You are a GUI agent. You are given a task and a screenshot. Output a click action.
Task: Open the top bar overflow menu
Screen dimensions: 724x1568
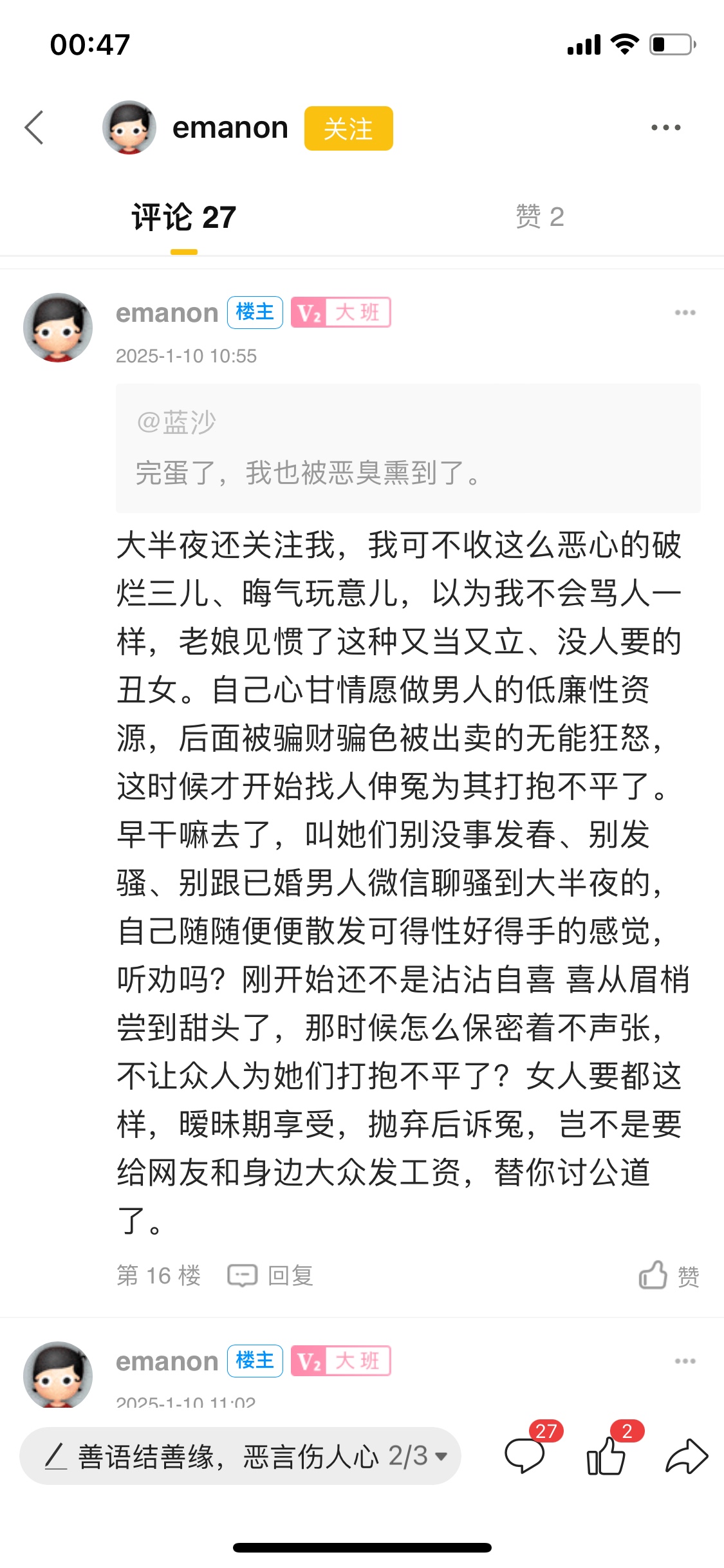pyautogui.click(x=665, y=127)
